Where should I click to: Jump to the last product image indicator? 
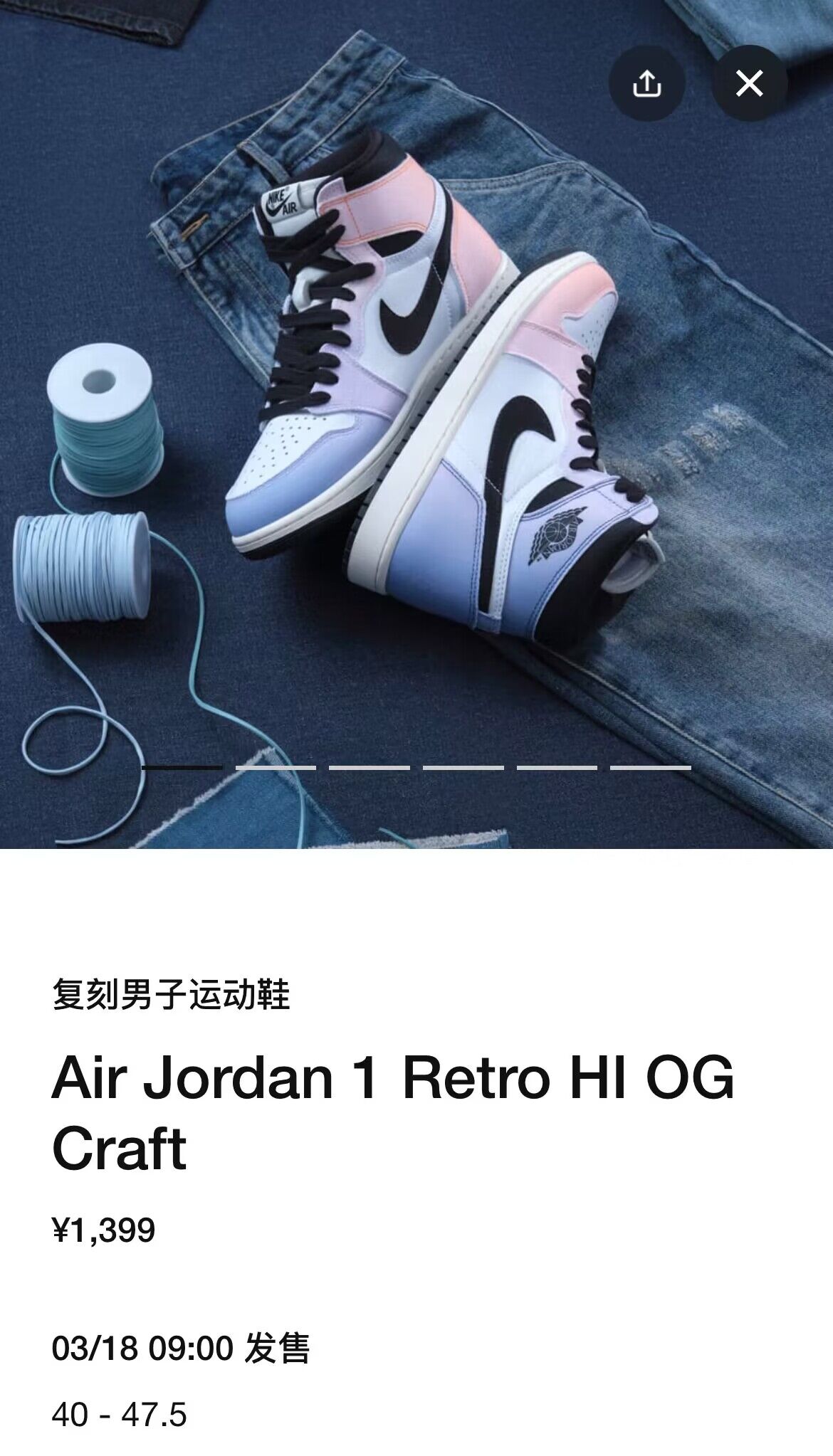650,768
